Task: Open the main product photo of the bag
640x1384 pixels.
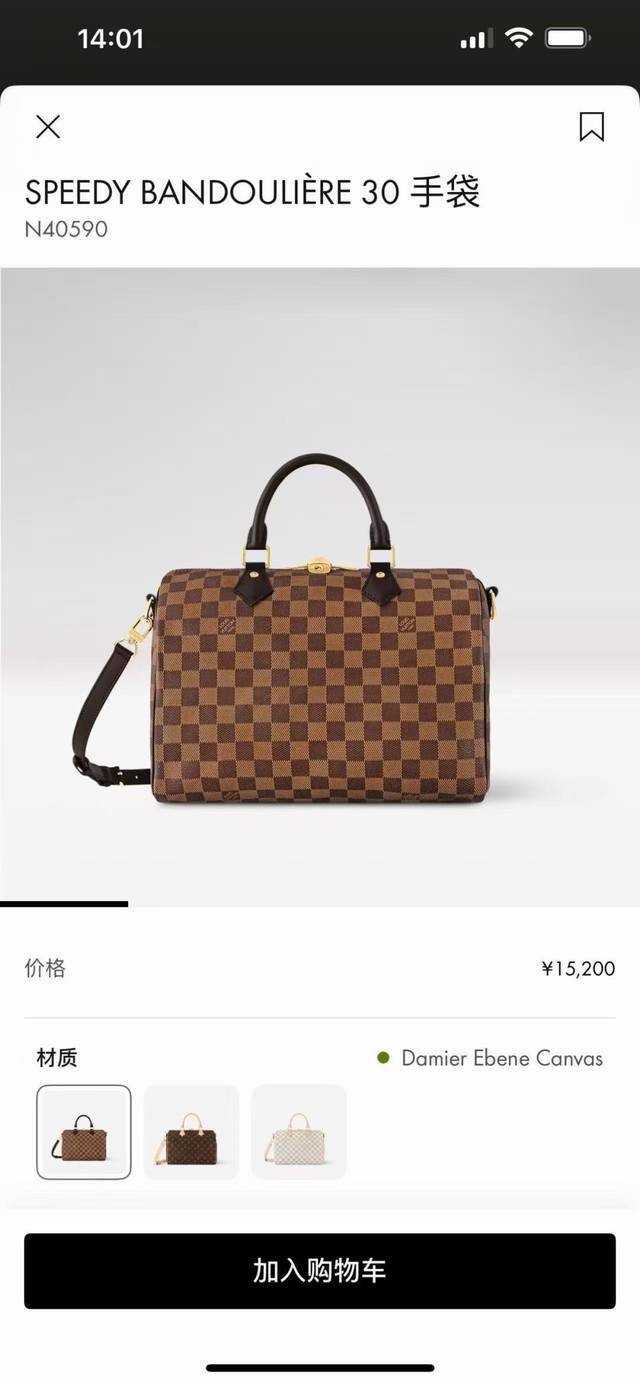Action: click(x=320, y=630)
